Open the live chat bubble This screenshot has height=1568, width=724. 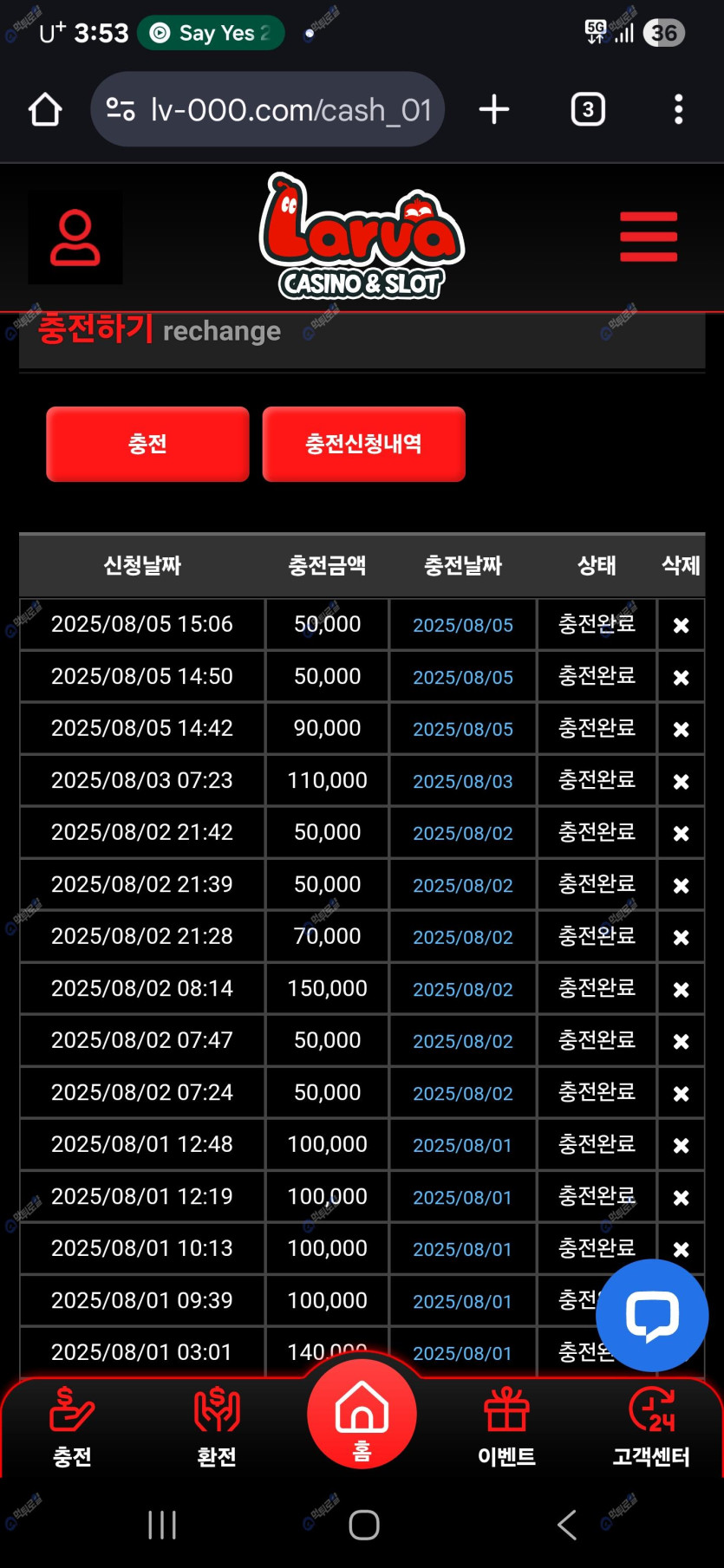pos(652,1315)
